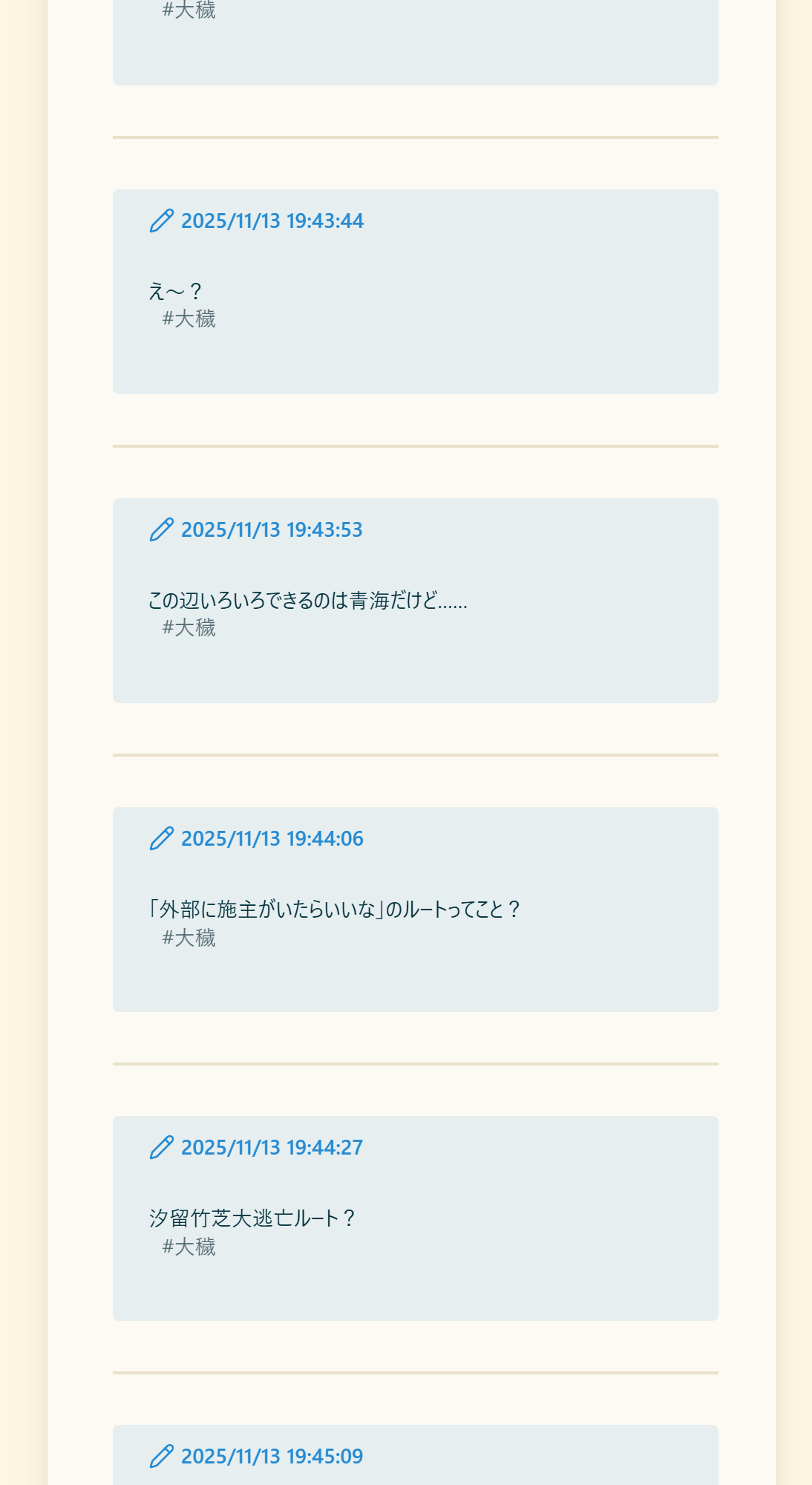This screenshot has width=812, height=1485.
Task: Tap the #大穢 tag under え〜？
Action: (189, 319)
